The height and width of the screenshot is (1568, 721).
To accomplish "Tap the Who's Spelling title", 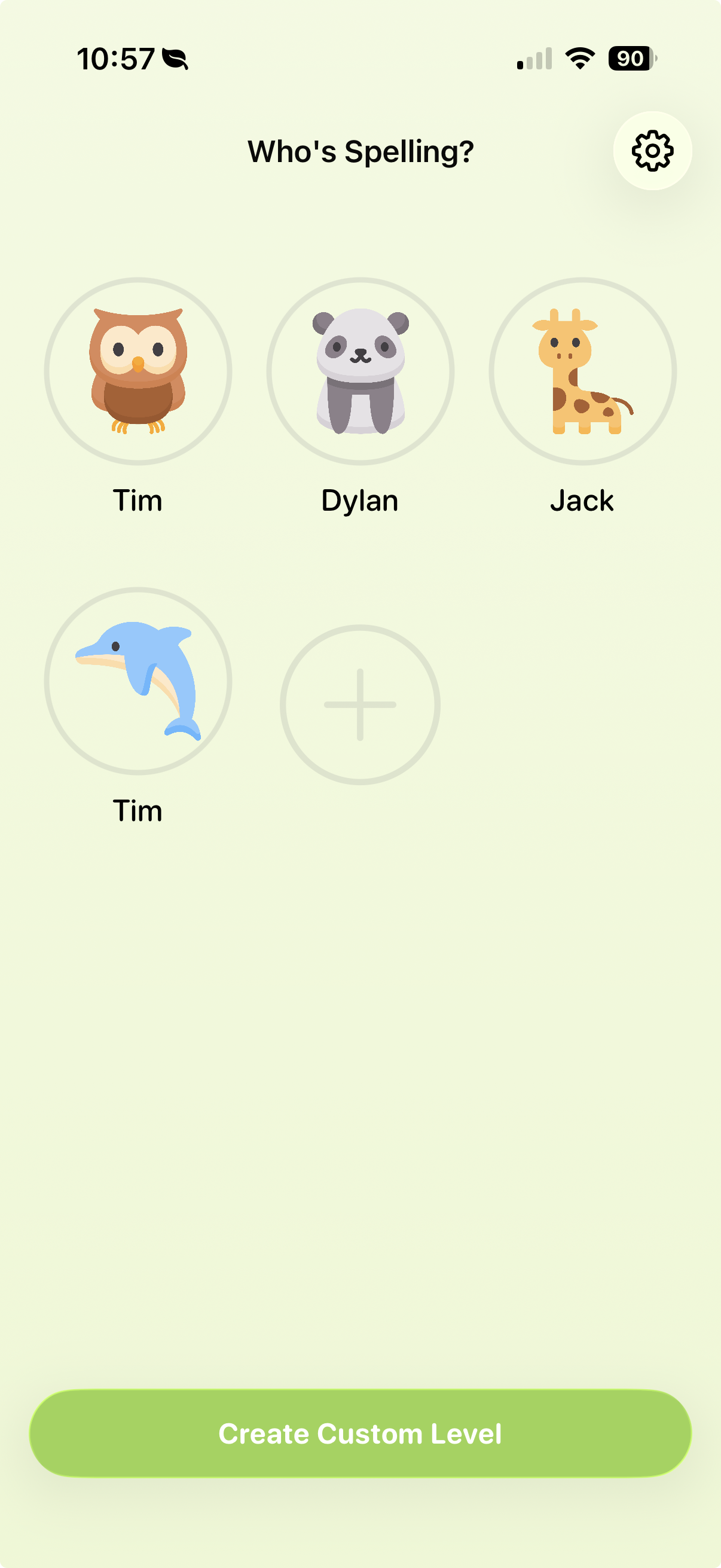I will coord(360,151).
